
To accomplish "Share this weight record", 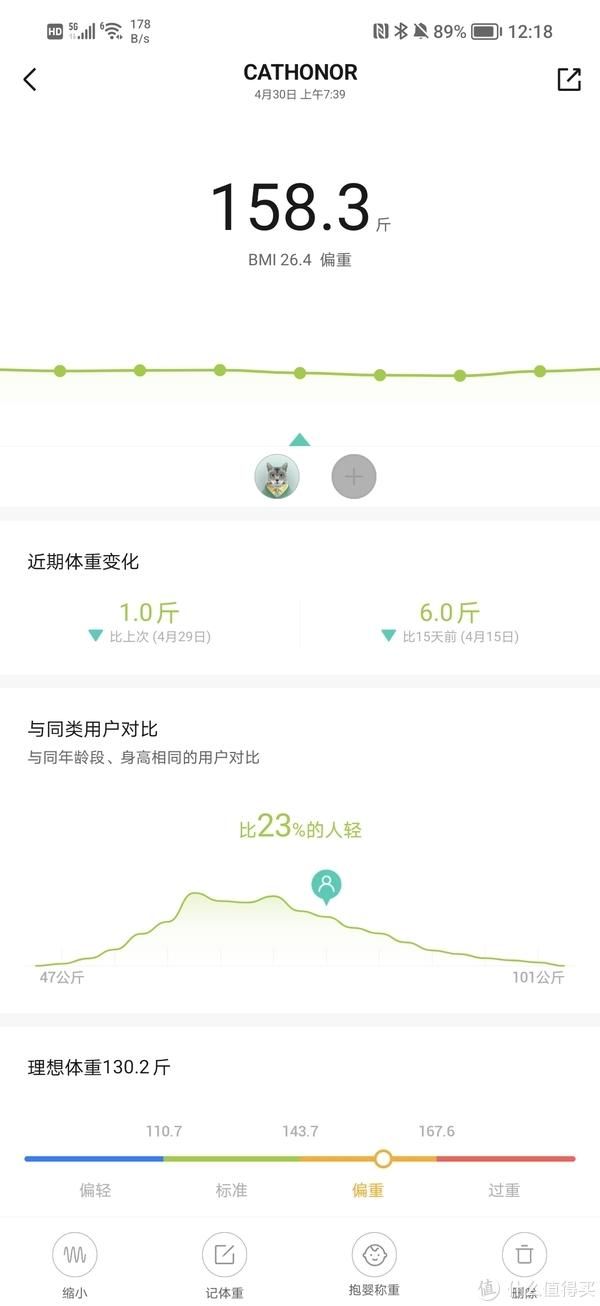I will 569,80.
